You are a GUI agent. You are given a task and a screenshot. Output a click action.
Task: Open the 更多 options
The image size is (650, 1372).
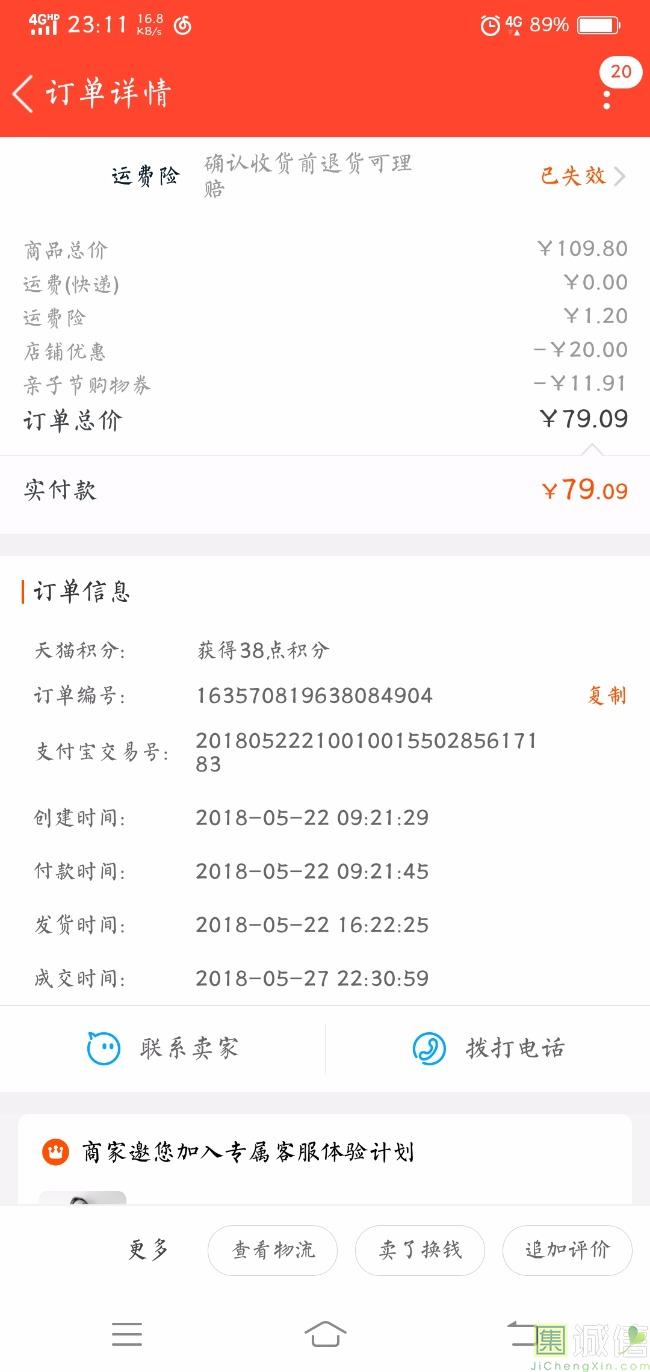149,1249
